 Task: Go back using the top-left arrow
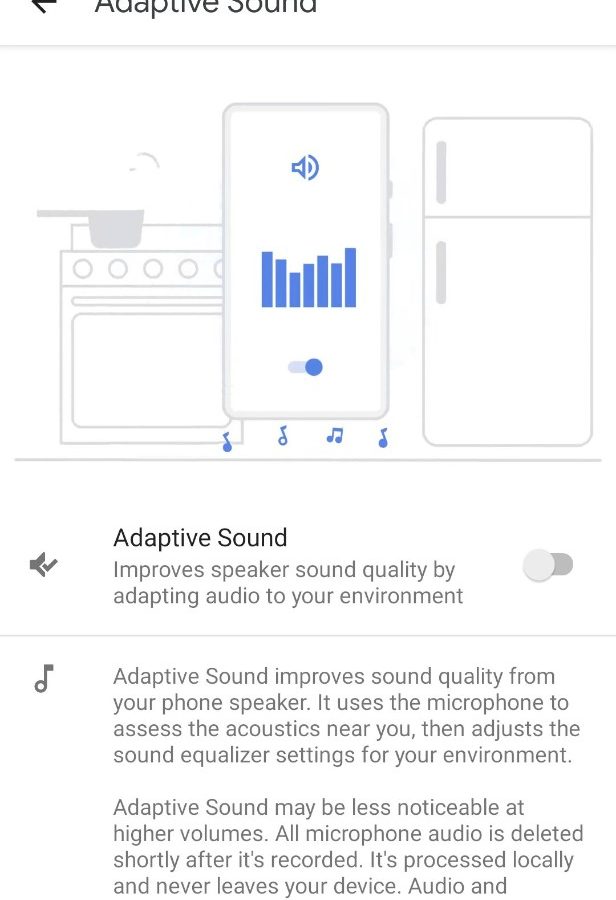[x=44, y=5]
